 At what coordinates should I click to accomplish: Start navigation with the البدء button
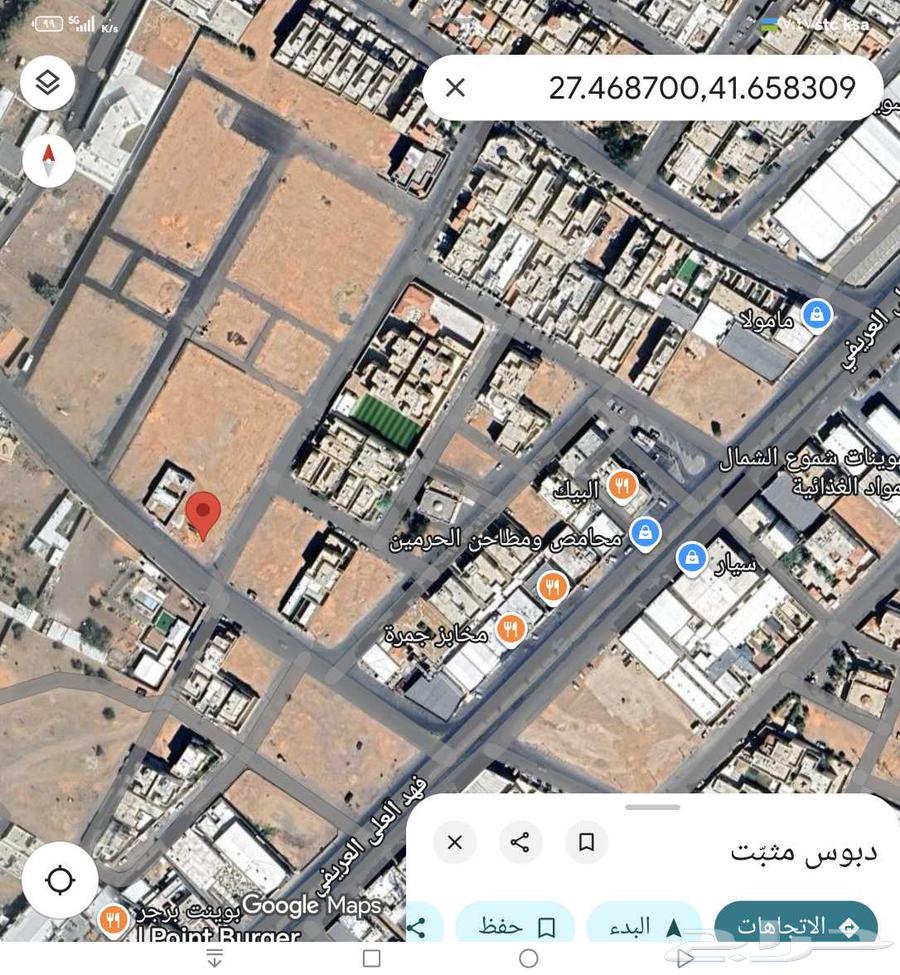(x=644, y=926)
